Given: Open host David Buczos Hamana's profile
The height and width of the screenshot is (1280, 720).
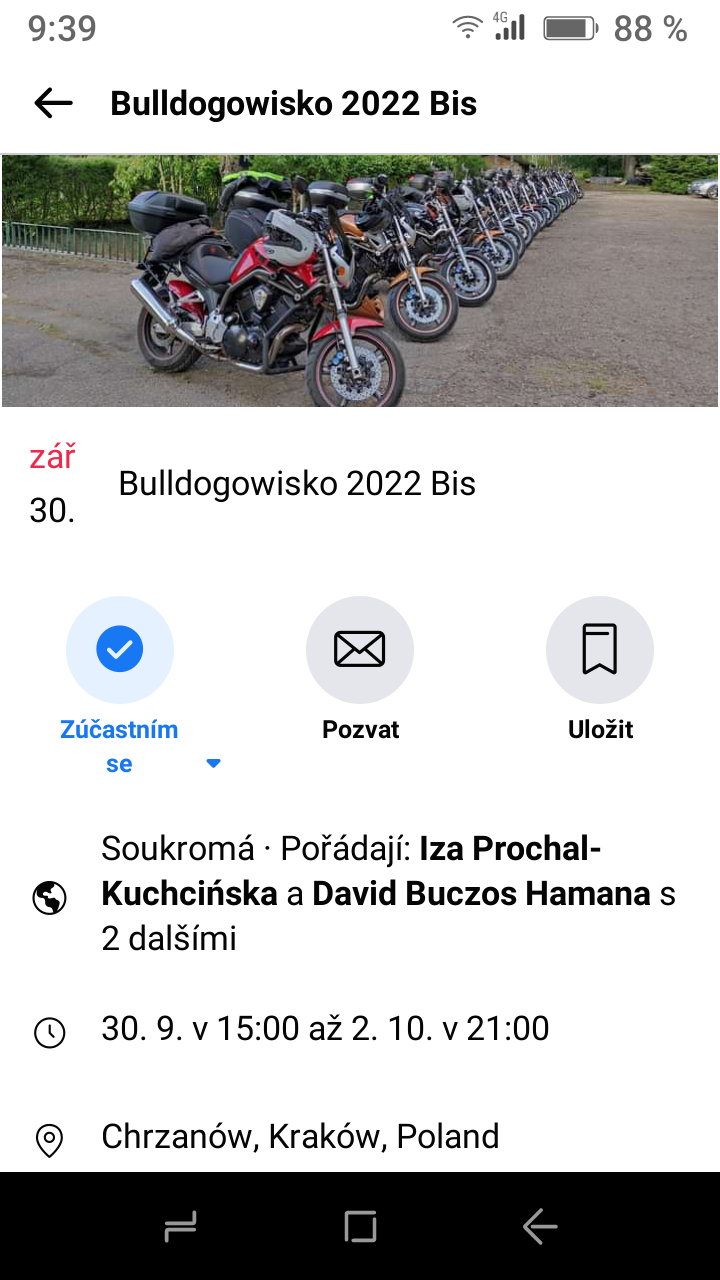Looking at the screenshot, I should [x=481, y=893].
